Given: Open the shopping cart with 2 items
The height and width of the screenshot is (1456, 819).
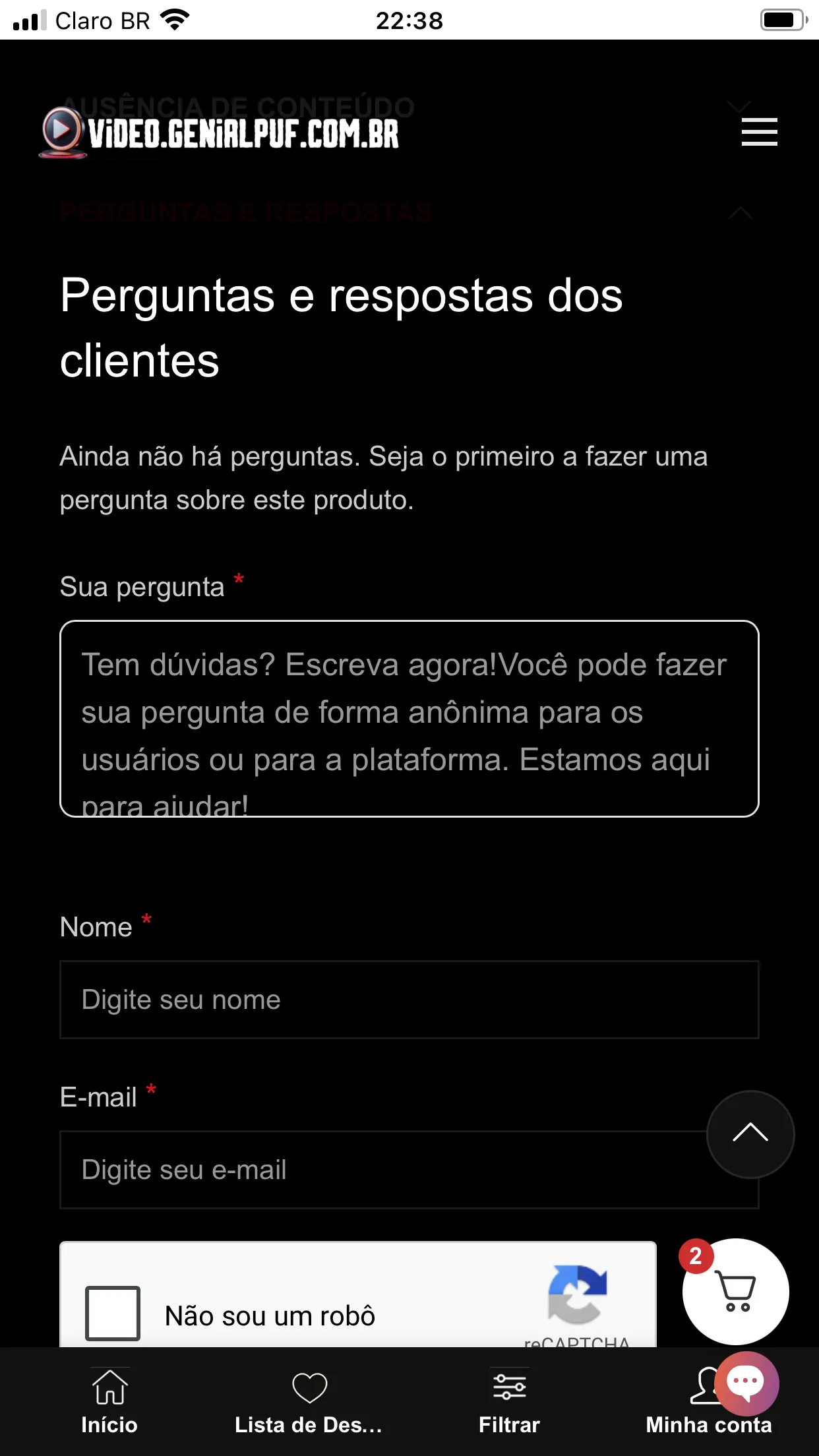Looking at the screenshot, I should (736, 1292).
